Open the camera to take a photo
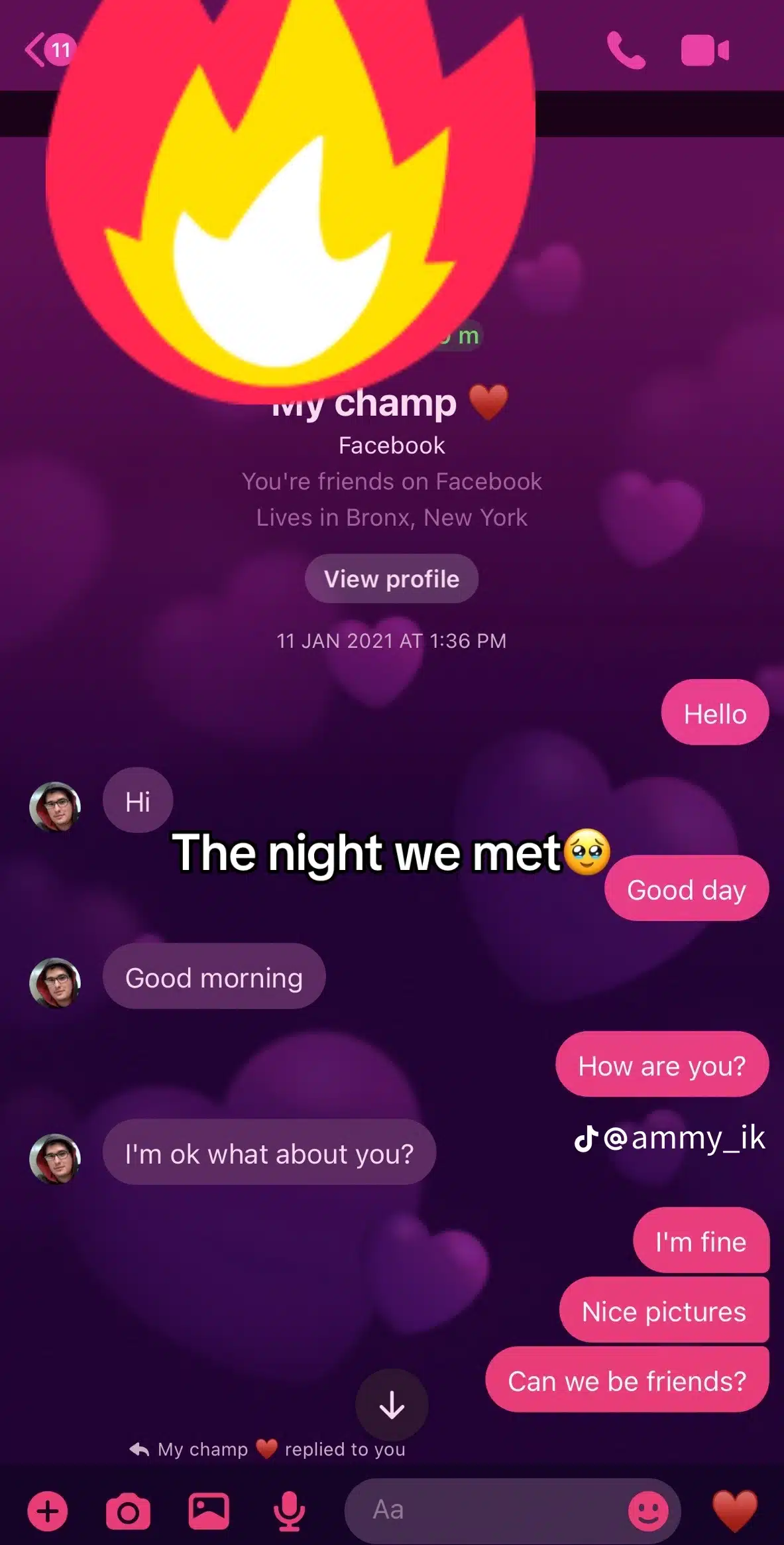The image size is (784, 1545). 128,1511
